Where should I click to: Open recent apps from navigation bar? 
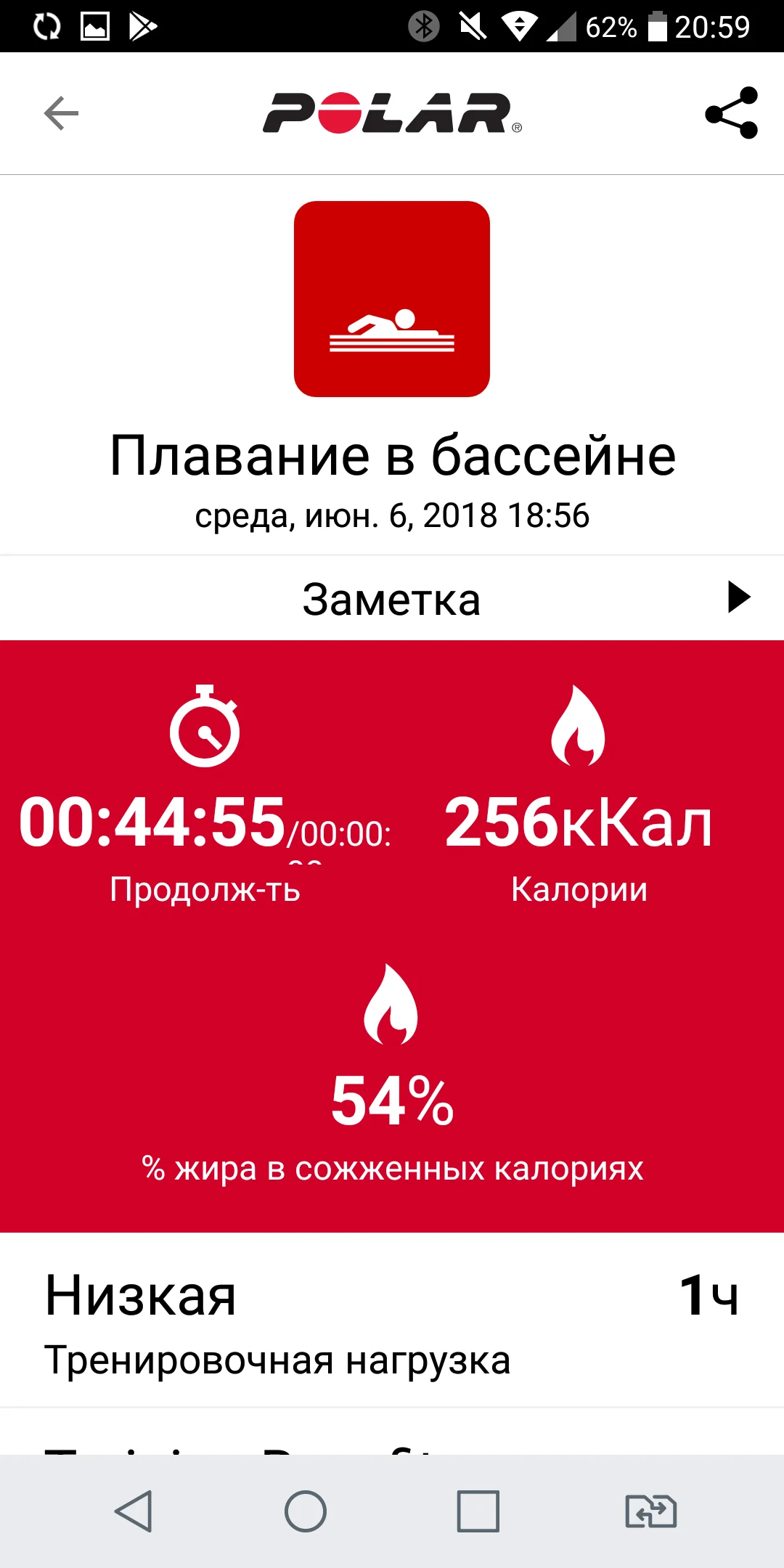478,1511
